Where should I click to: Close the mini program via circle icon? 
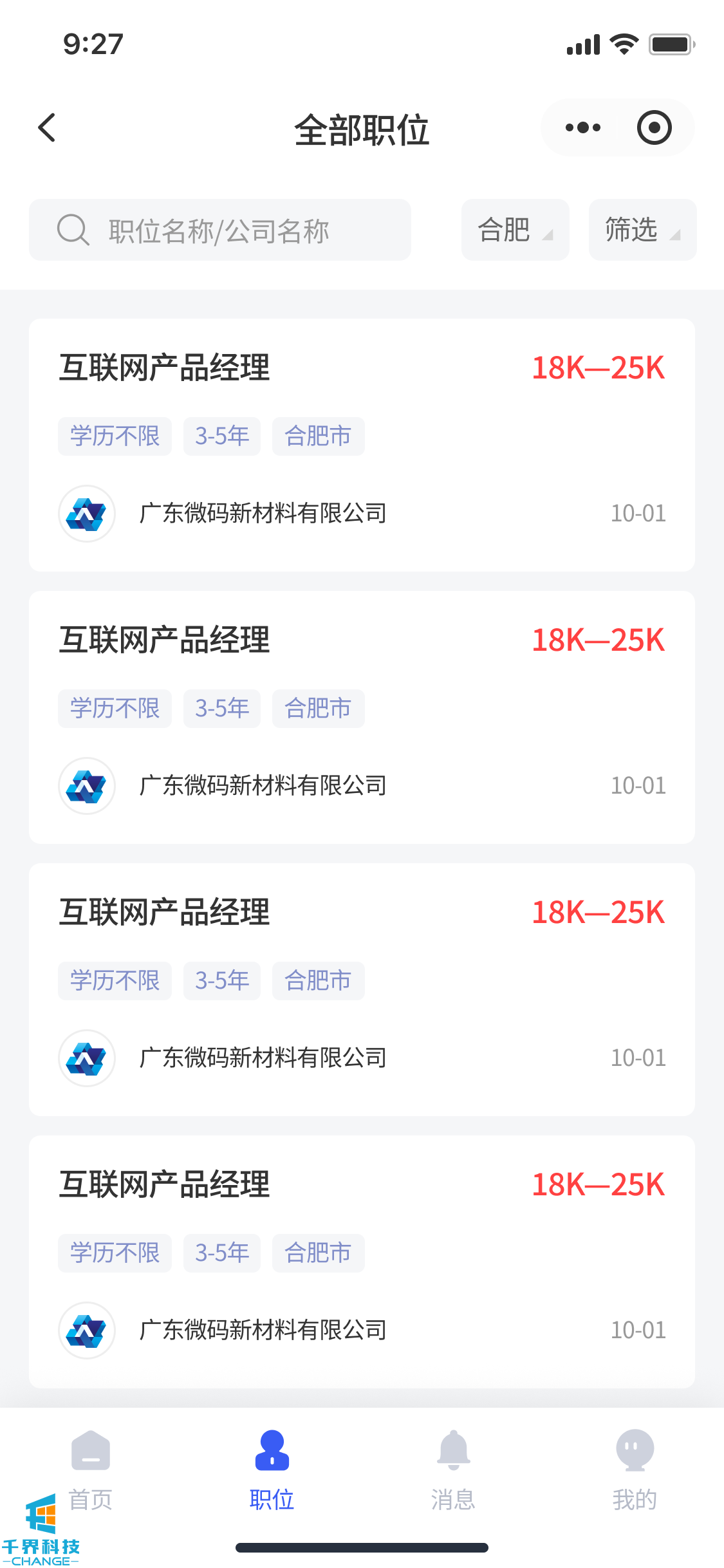pyautogui.click(x=654, y=127)
